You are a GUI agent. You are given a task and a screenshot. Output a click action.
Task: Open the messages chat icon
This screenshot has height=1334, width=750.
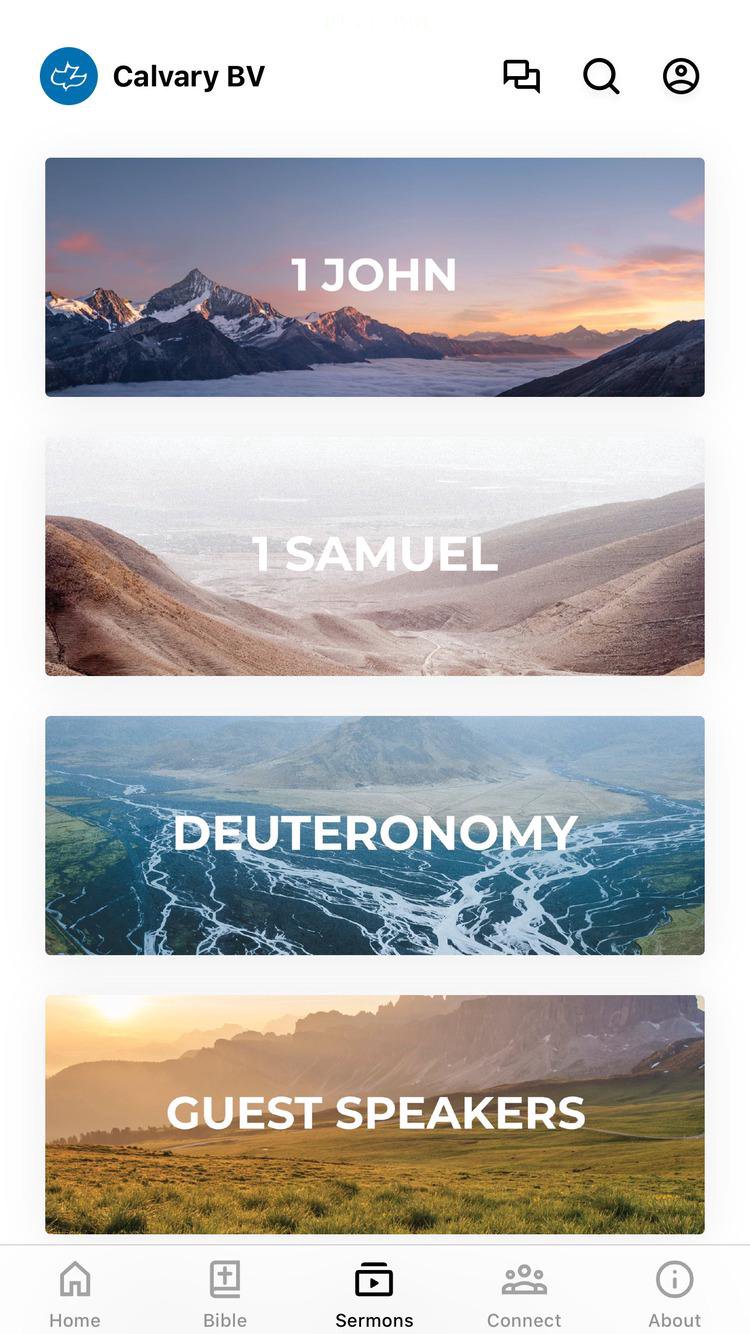521,77
